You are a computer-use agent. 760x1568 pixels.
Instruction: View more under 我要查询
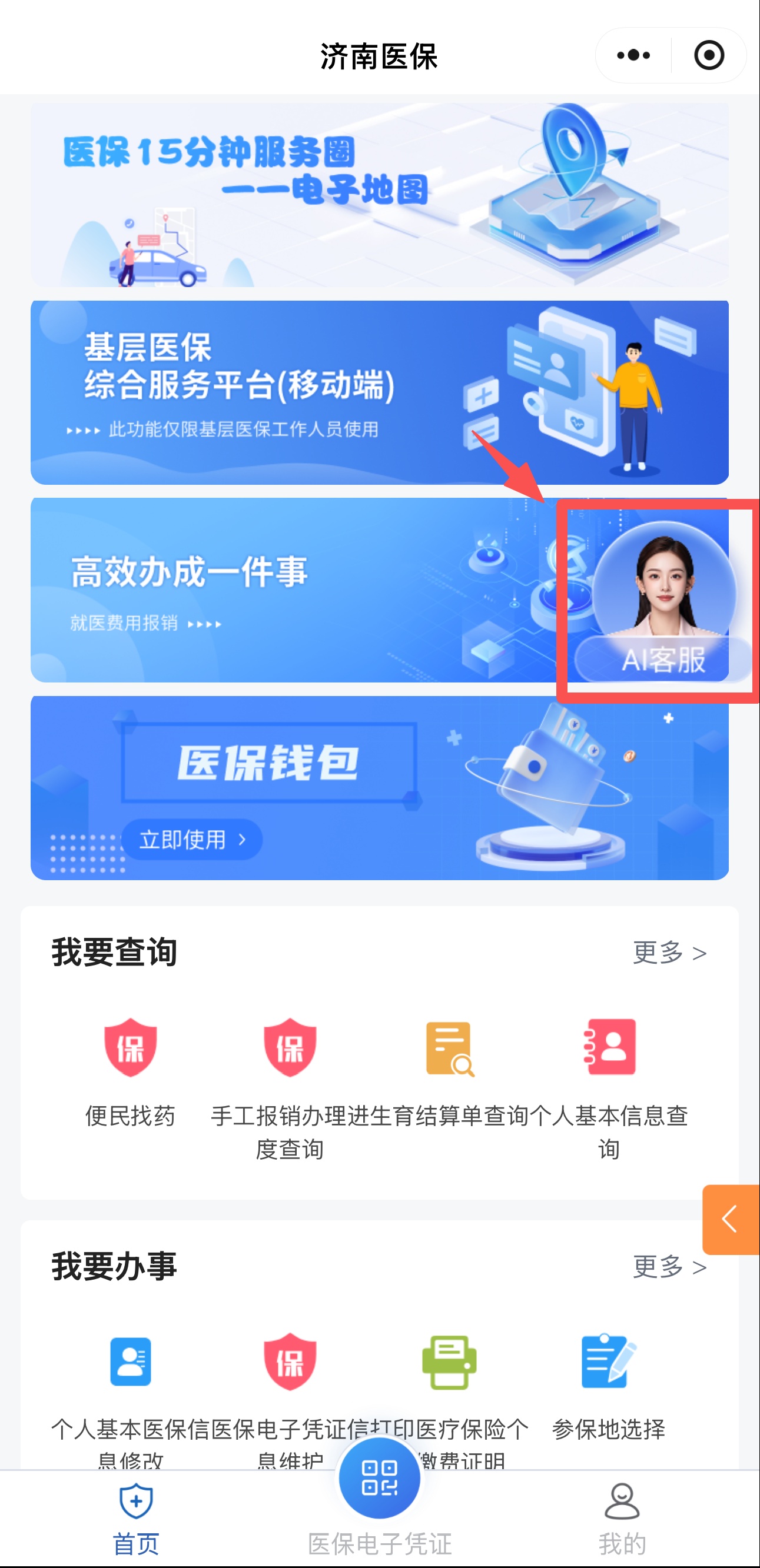point(669,953)
